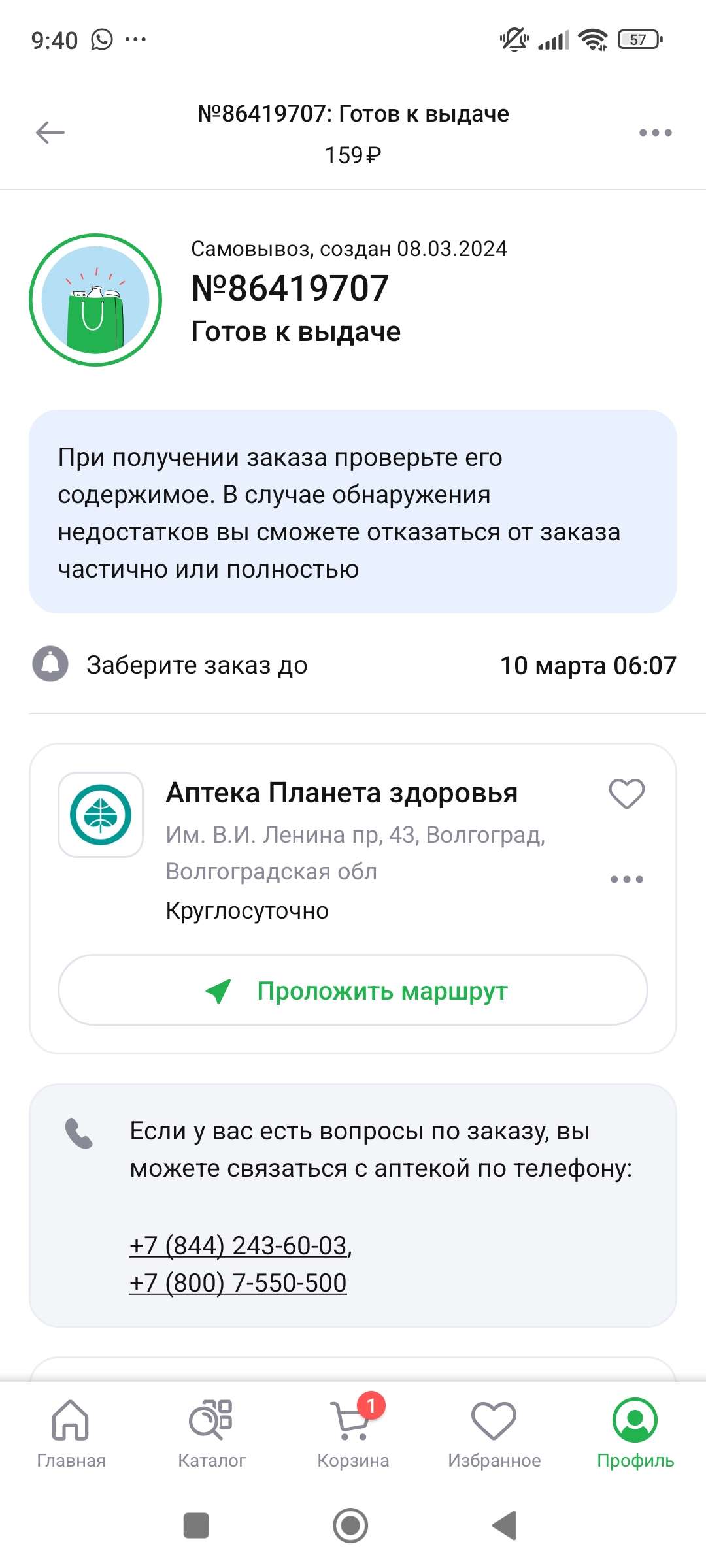Open system recent apps
The image size is (706, 1568).
click(196, 1526)
